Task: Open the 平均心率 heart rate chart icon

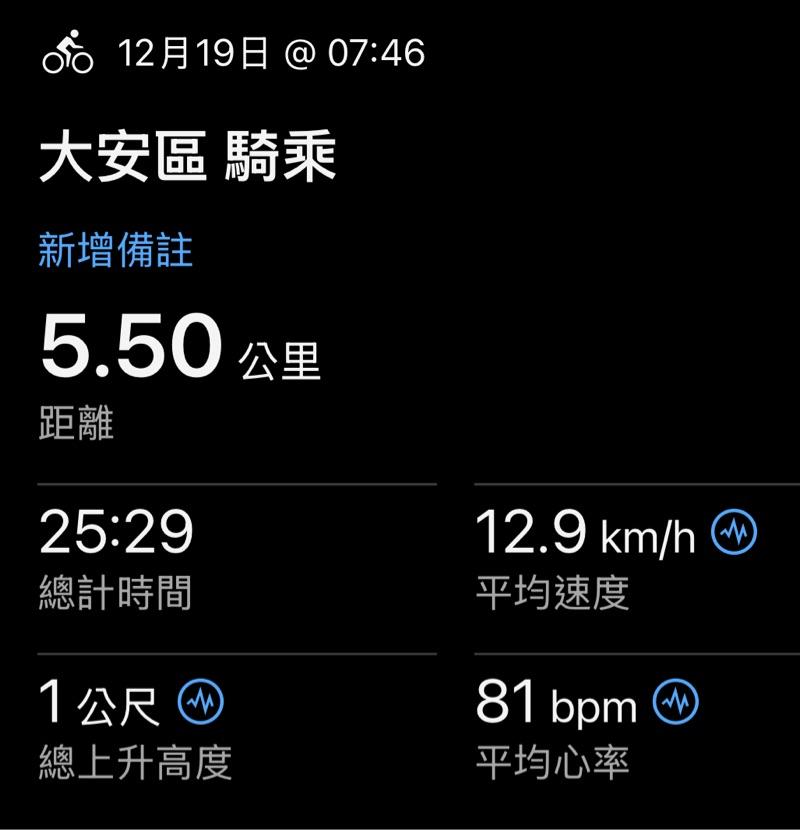Action: pos(676,704)
